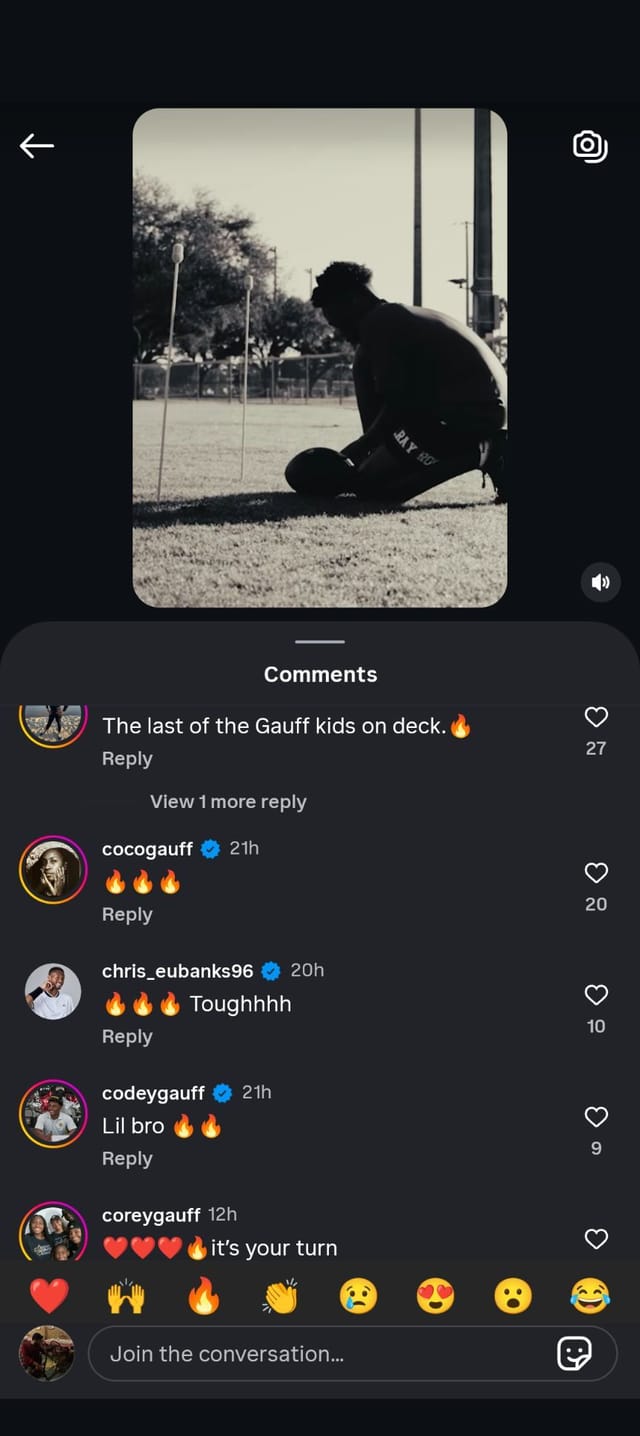
Task: Reply to chris_eubanks96's Toughhhh comment
Action: (127, 1037)
